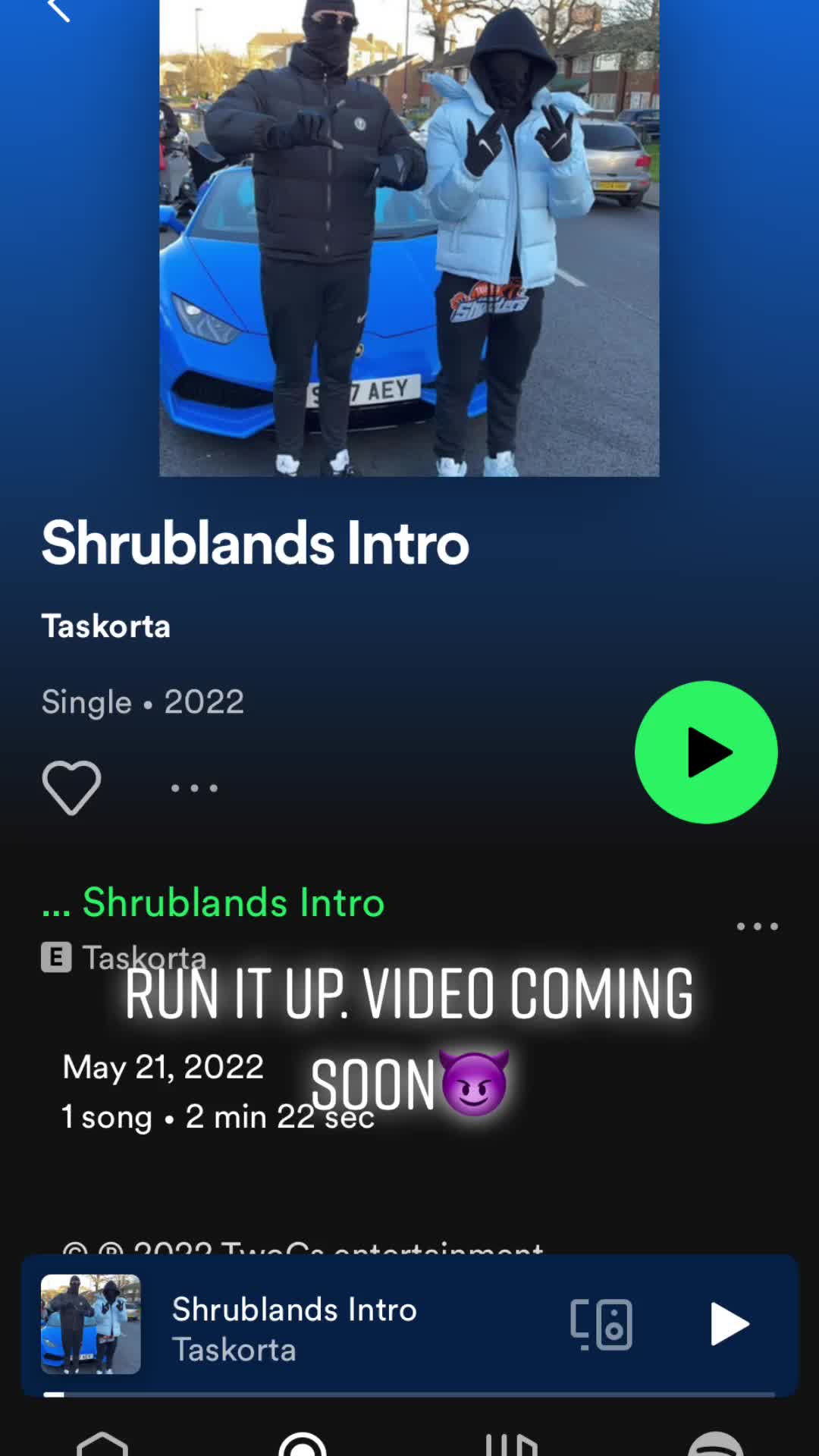Expand the mini player via its cover art
This screenshot has width=819, height=1456.
(x=91, y=1324)
